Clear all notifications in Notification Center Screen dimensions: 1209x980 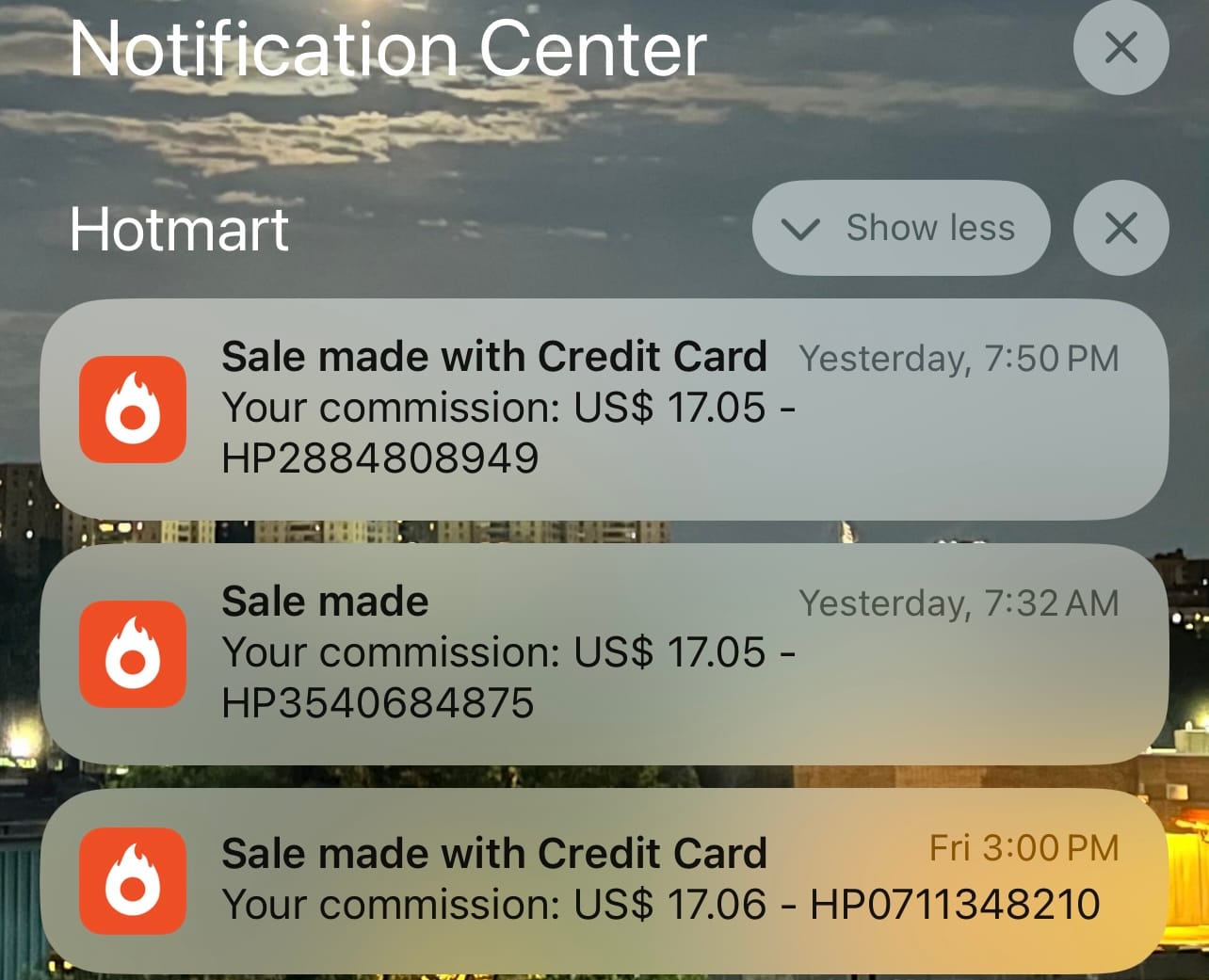tap(1120, 47)
